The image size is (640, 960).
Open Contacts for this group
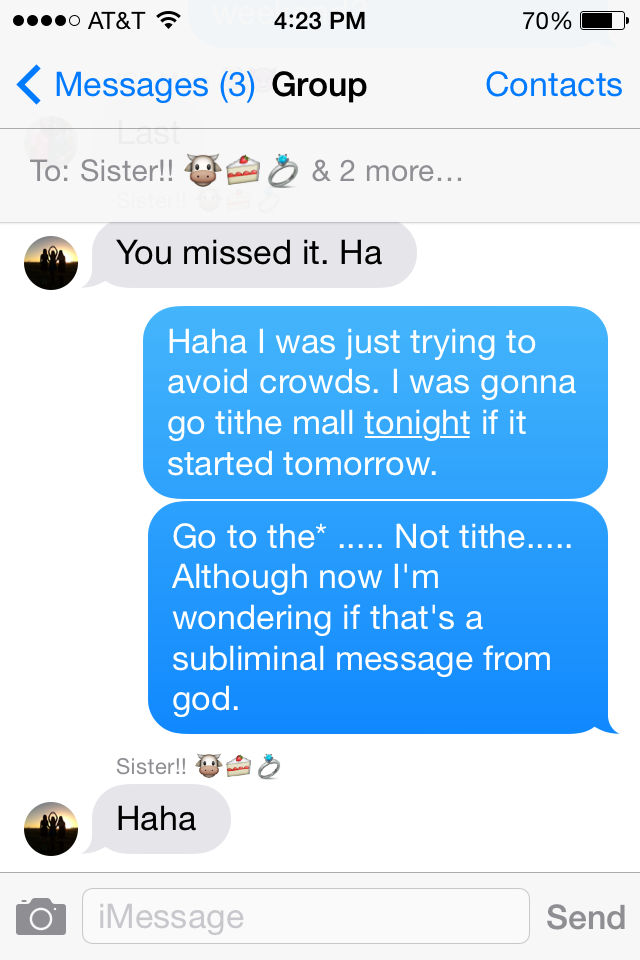pyautogui.click(x=553, y=86)
